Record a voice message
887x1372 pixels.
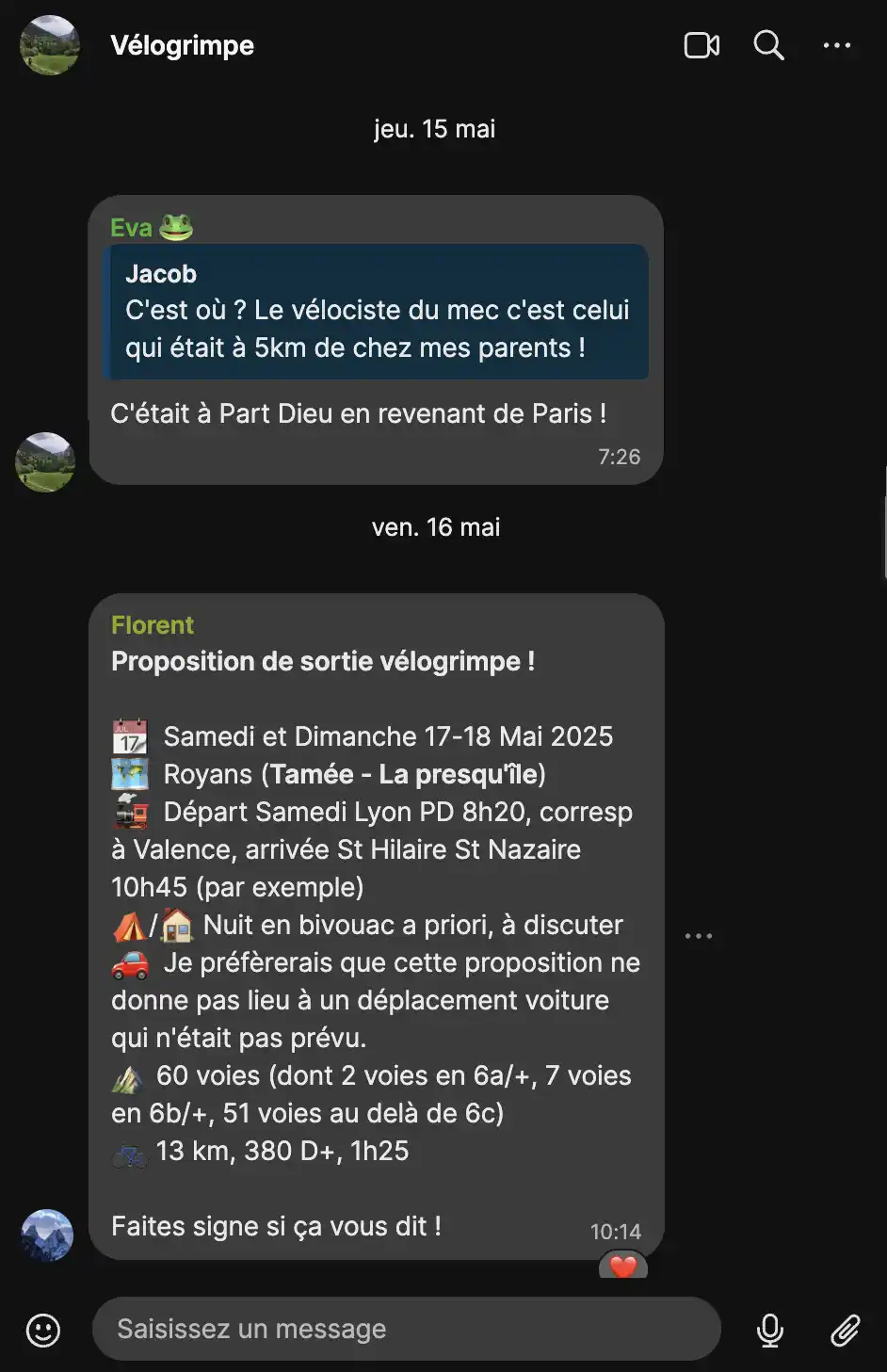tap(770, 1330)
